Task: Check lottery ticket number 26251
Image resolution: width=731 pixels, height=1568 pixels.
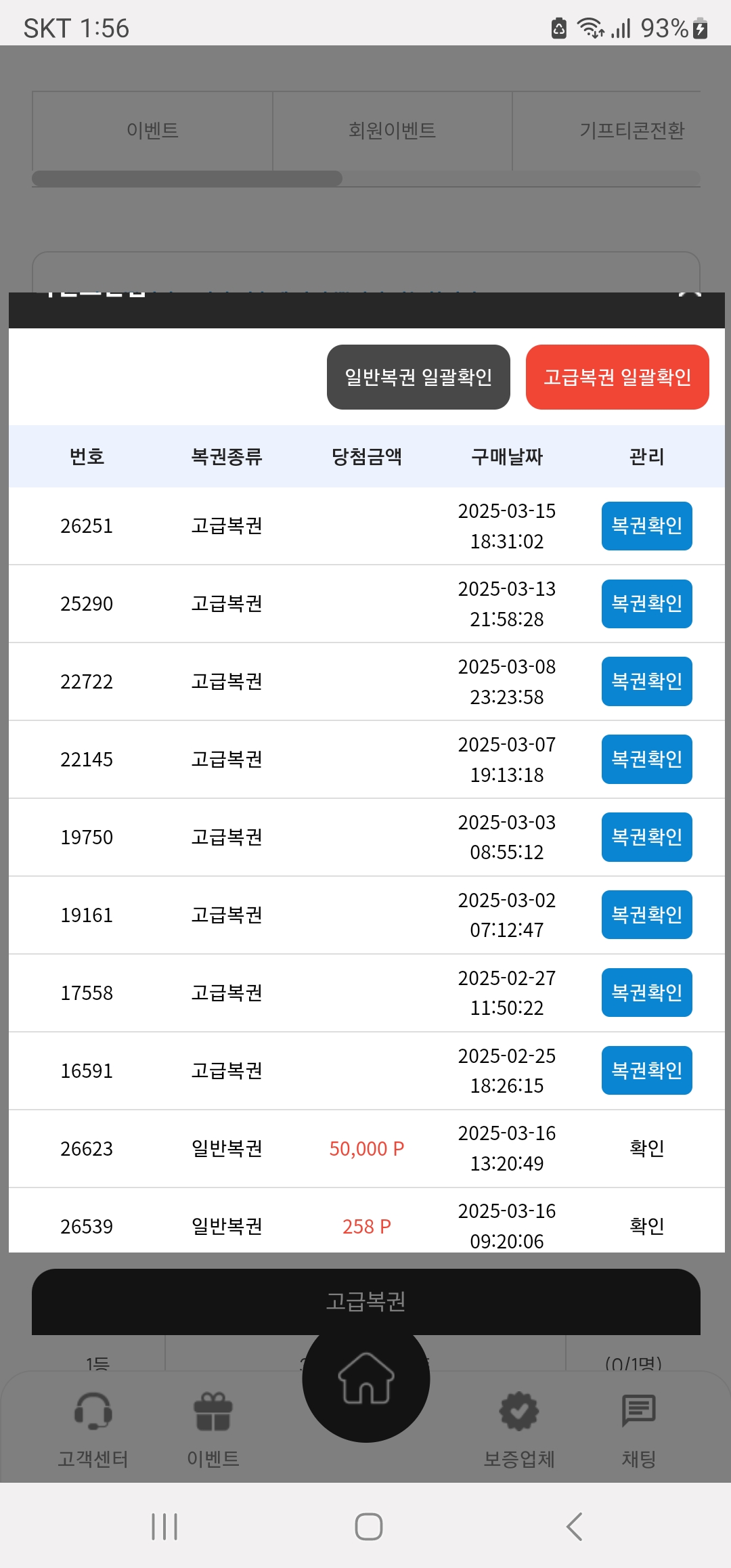Action: pyautogui.click(x=646, y=526)
